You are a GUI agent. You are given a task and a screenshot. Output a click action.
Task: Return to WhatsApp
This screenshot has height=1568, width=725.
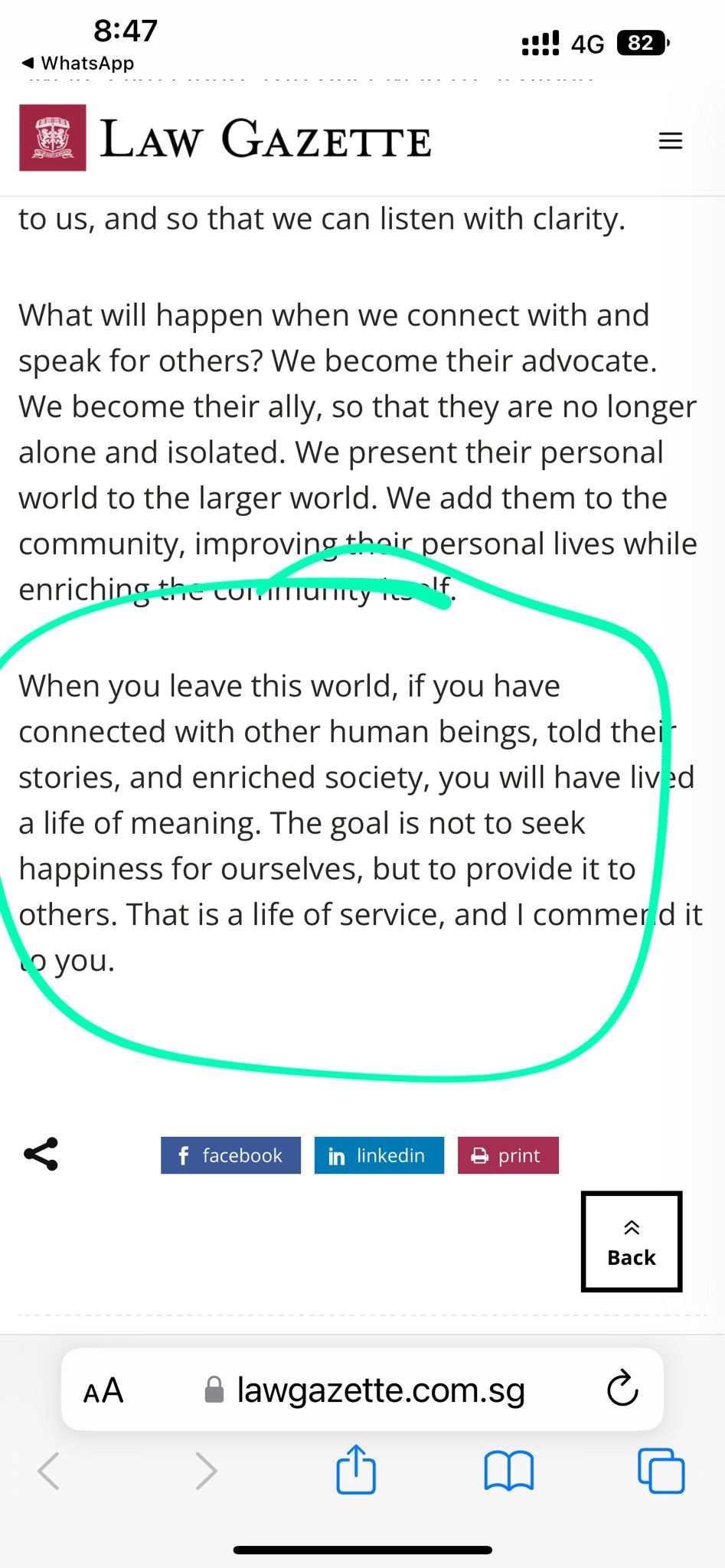[78, 63]
